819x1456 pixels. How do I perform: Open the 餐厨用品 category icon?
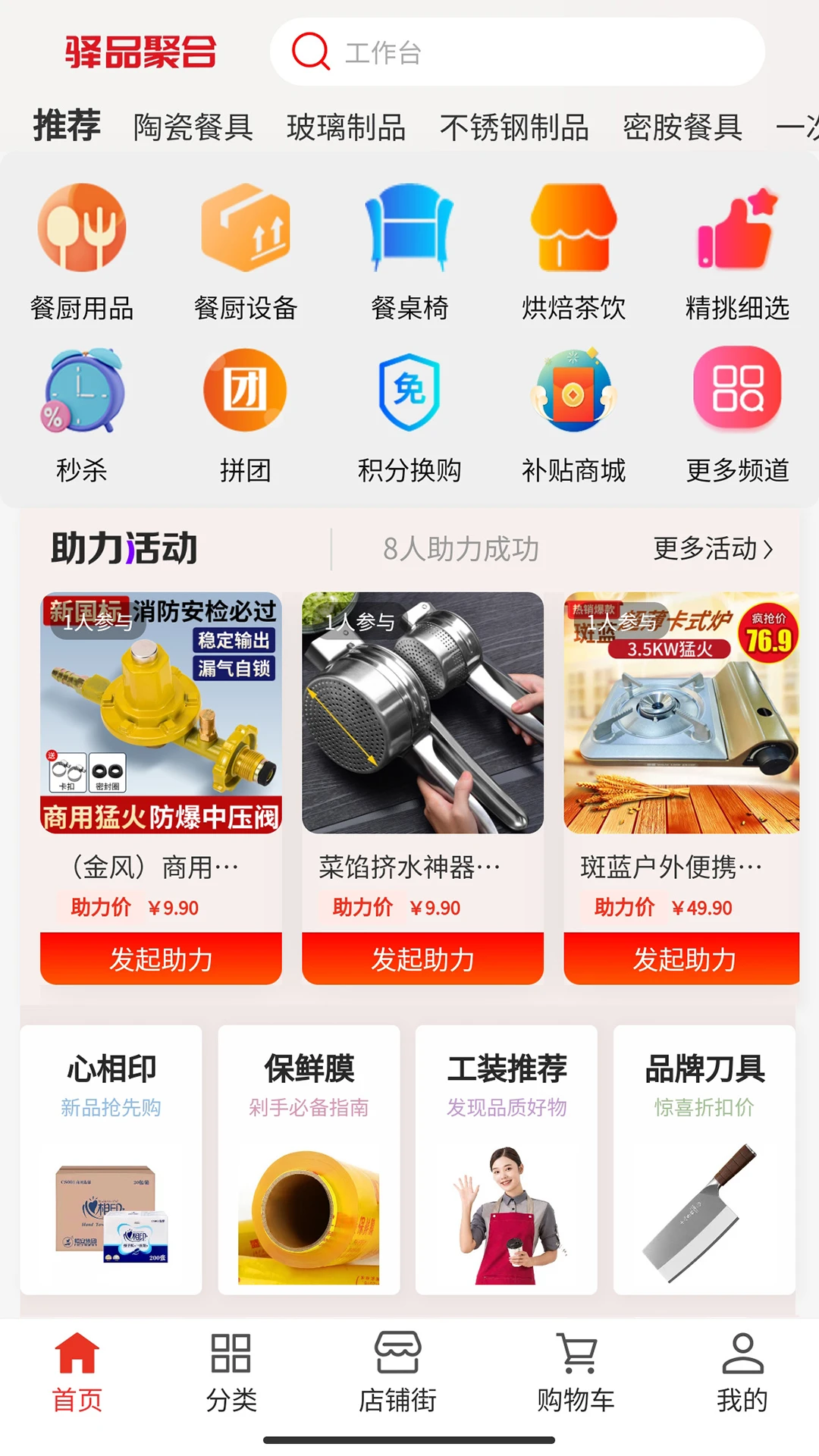(x=81, y=228)
